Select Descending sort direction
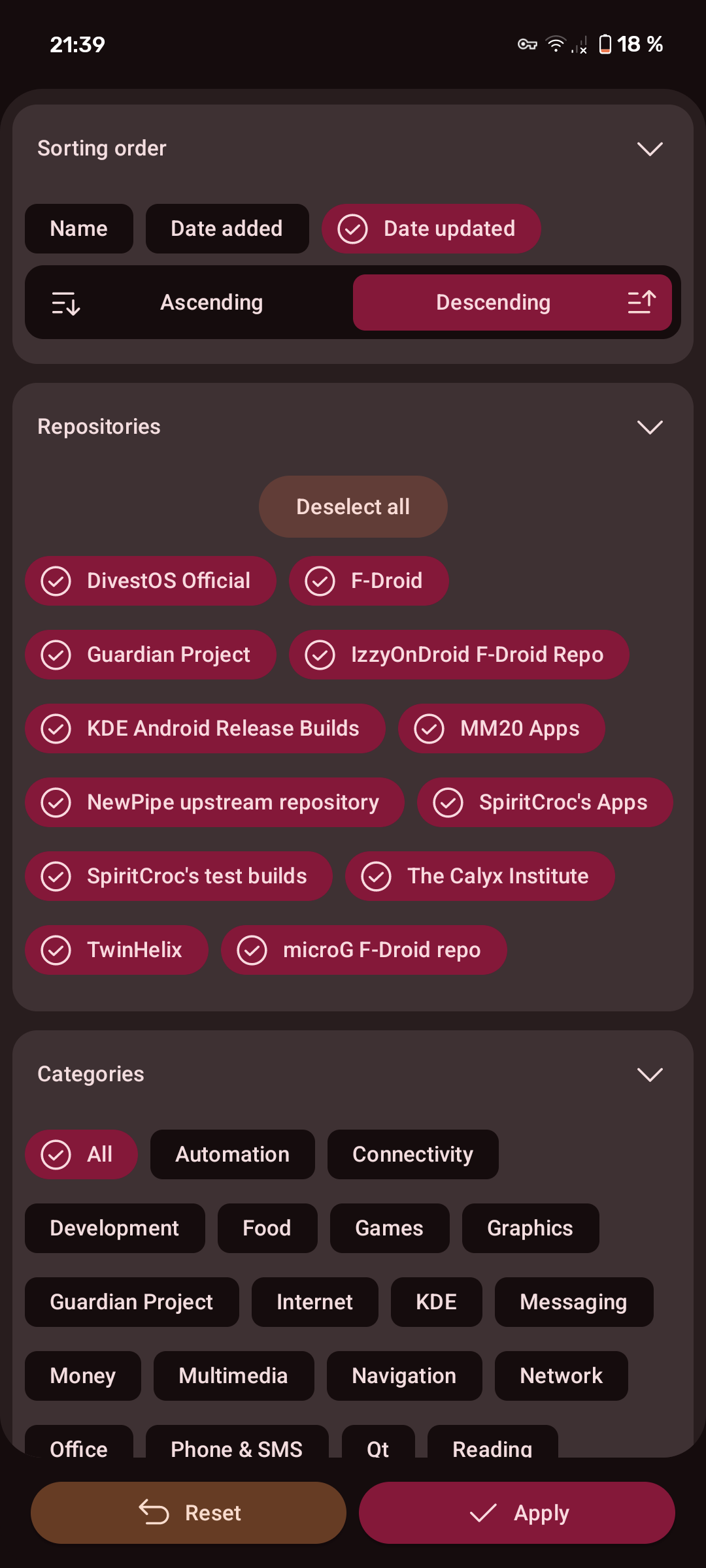706x1568 pixels. point(513,302)
